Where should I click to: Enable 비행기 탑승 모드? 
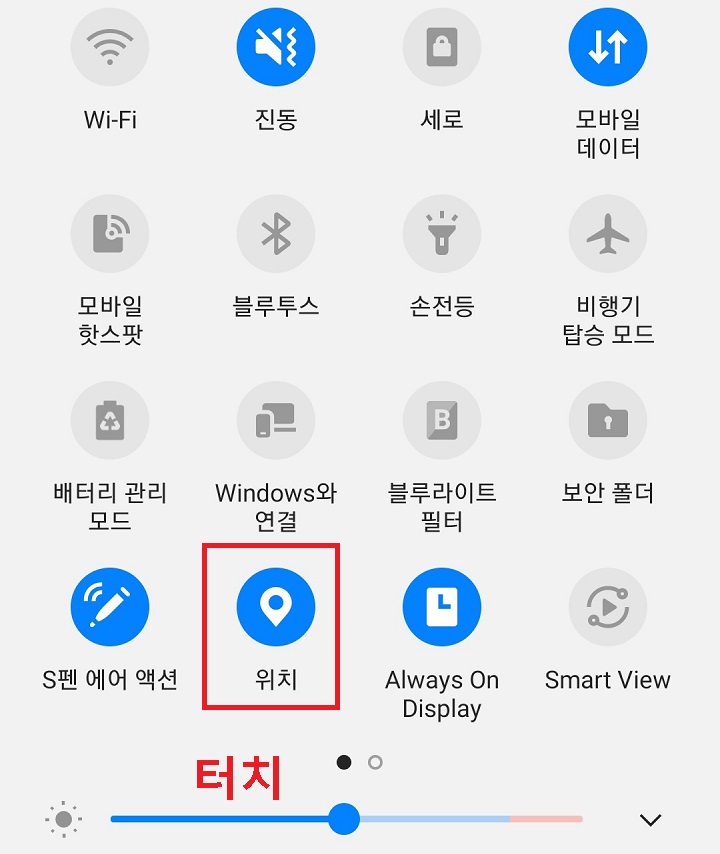(608, 233)
